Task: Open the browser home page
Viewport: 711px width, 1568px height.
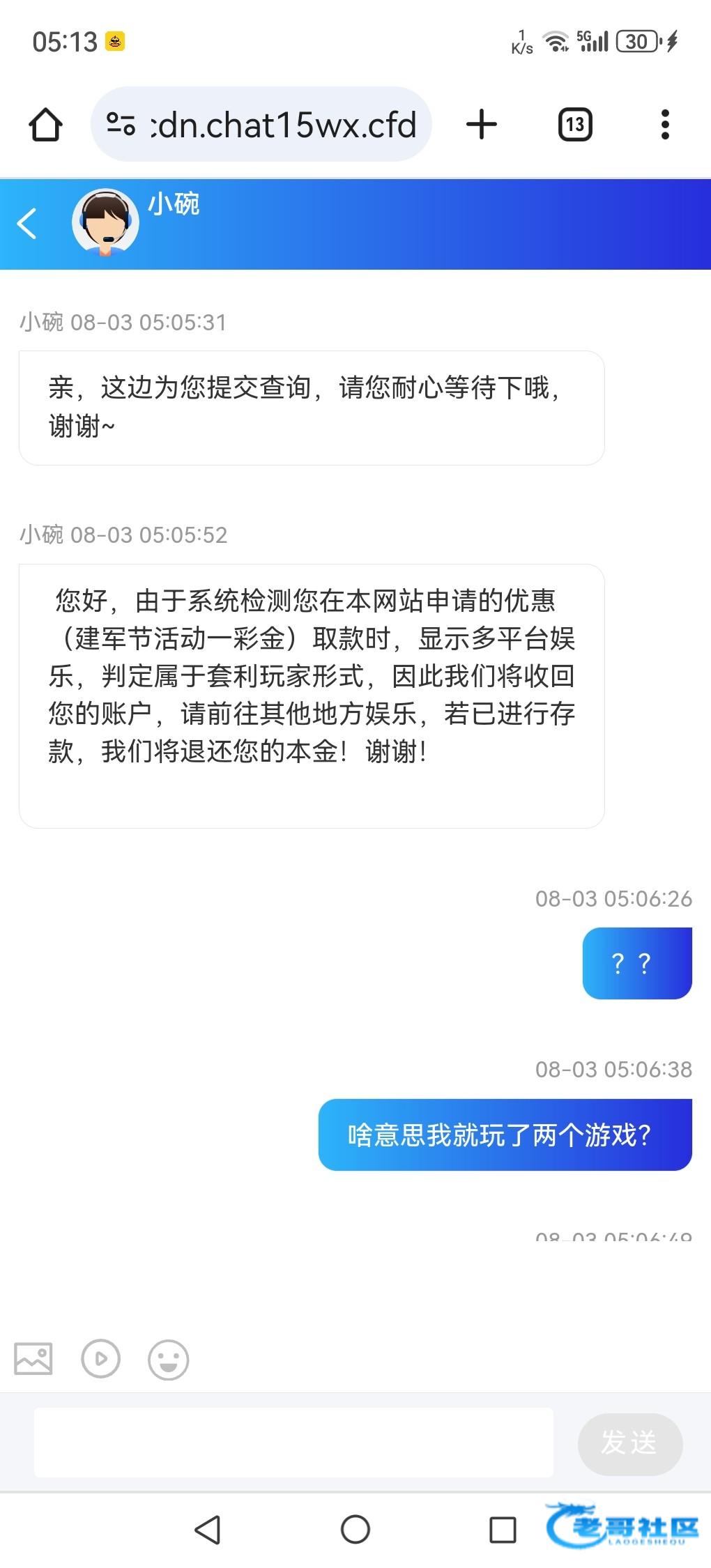Action: click(x=46, y=125)
